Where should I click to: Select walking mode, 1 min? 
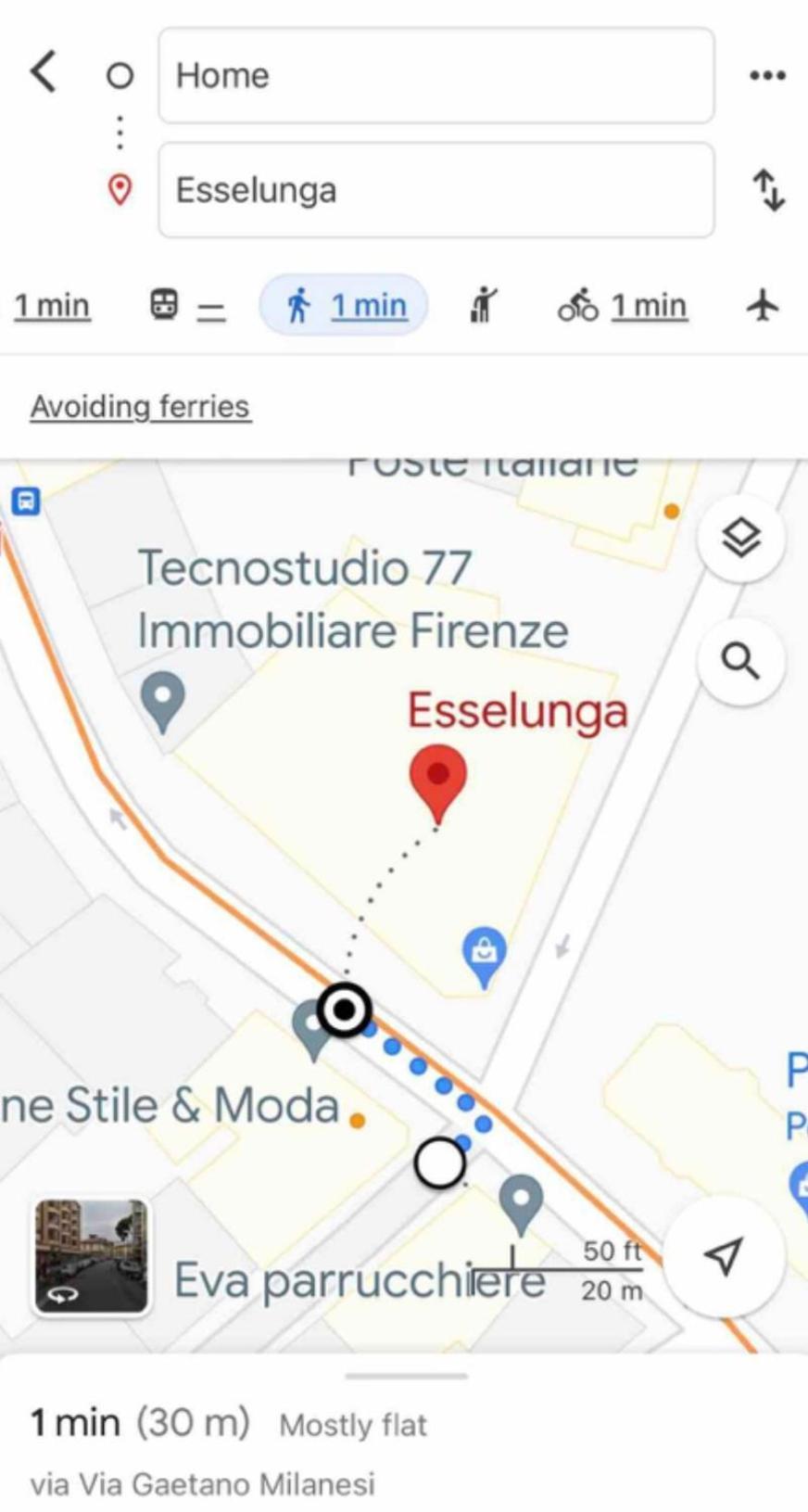pyautogui.click(x=344, y=305)
